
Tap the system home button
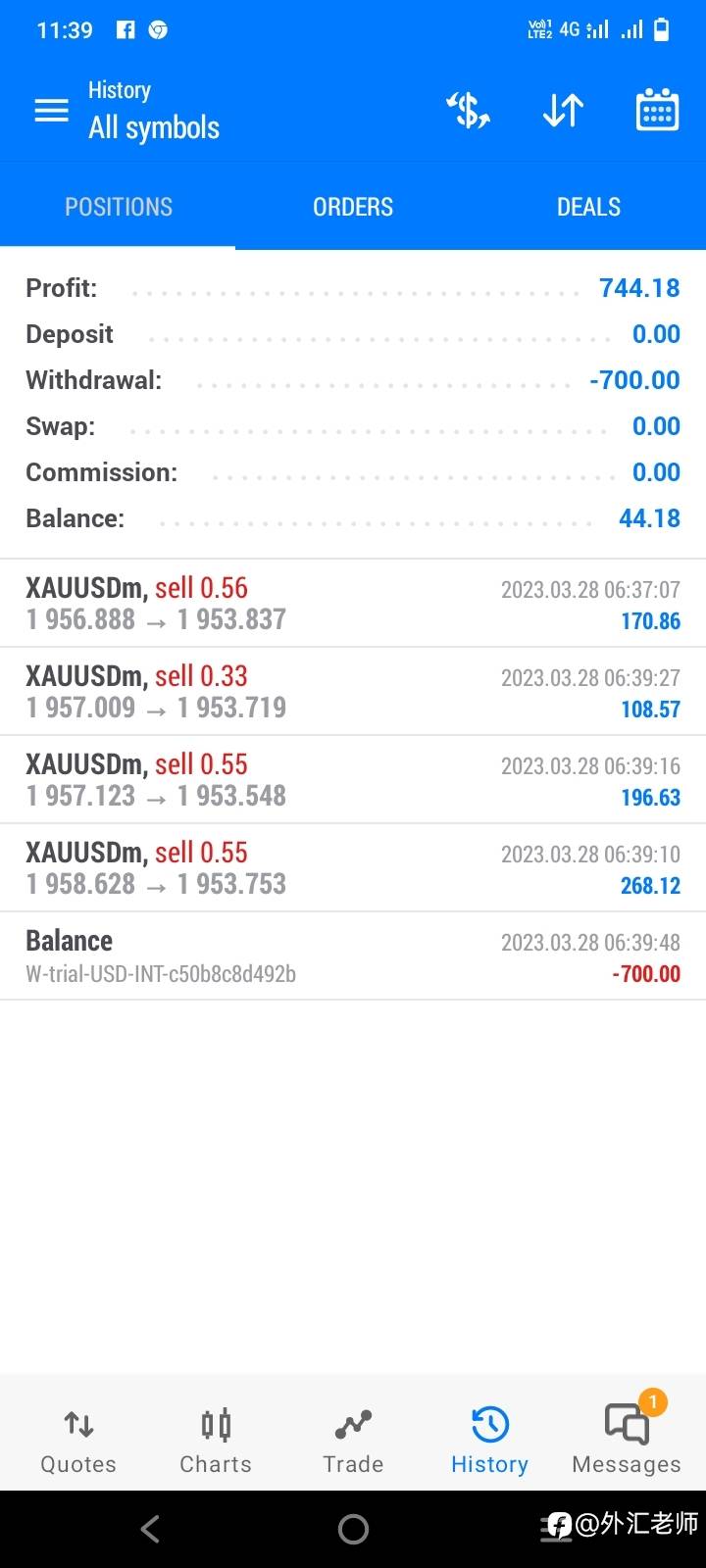(353, 1529)
